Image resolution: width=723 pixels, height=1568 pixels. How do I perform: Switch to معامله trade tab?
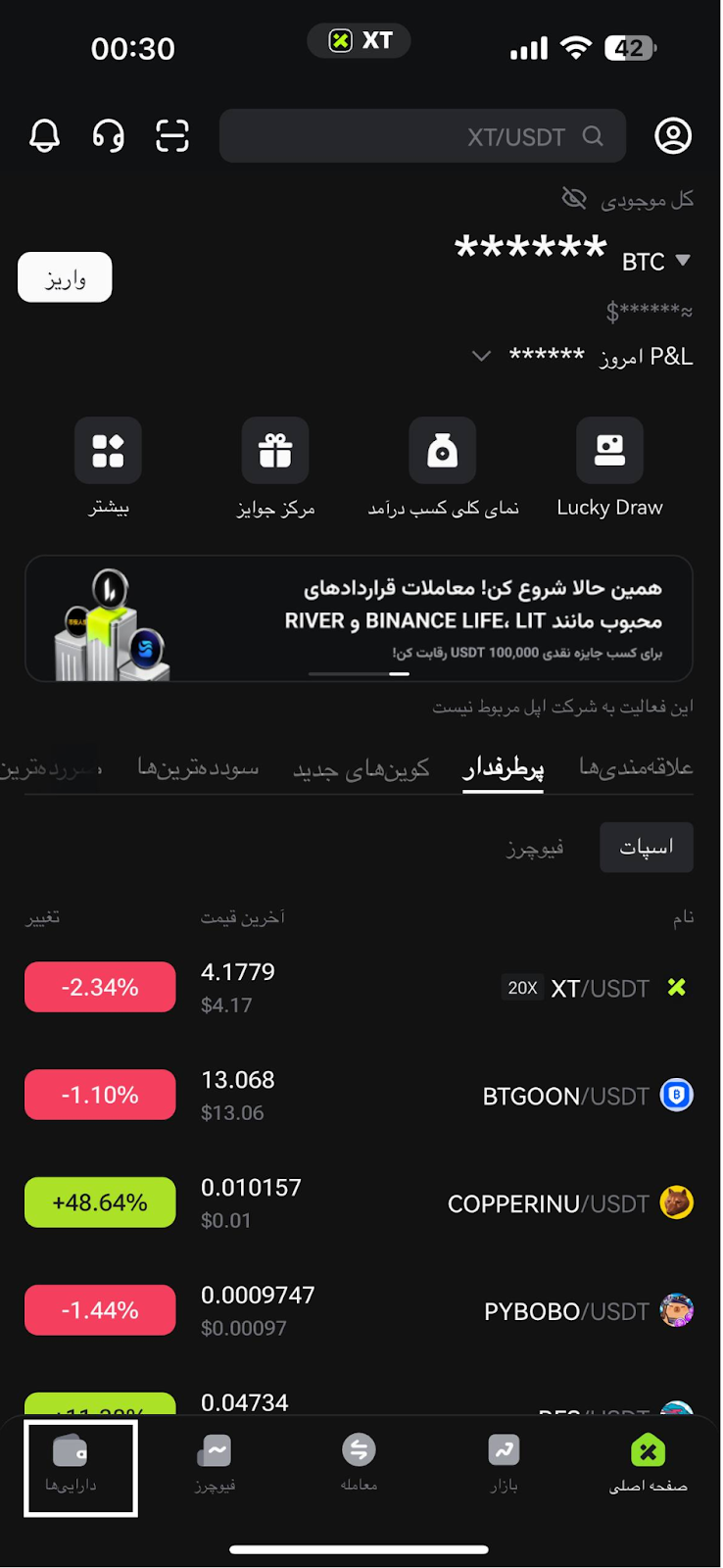coord(359,1465)
